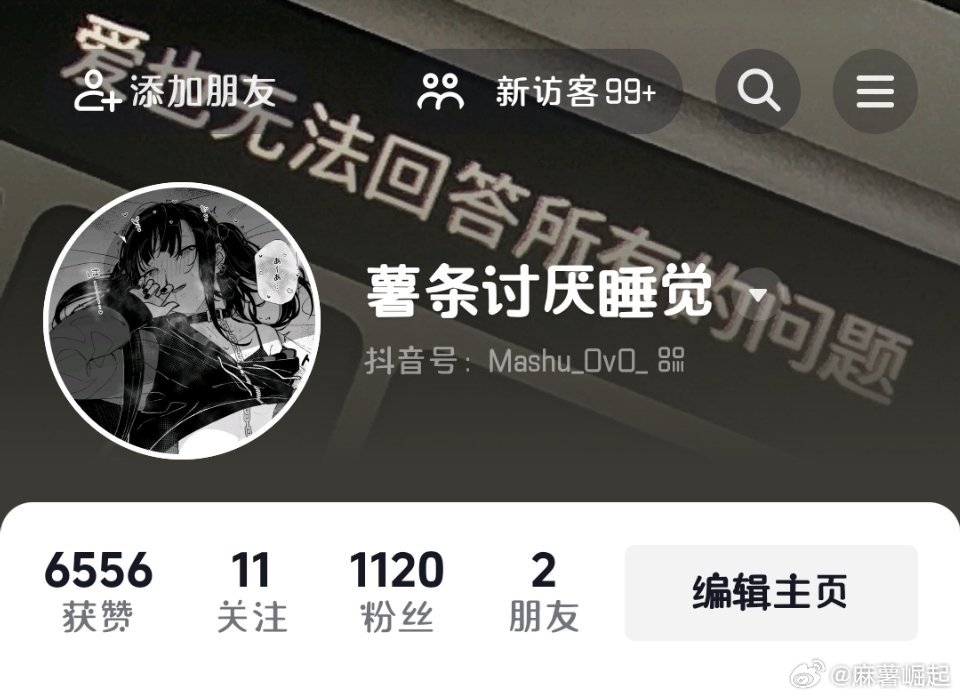Open the QR code next to 抖音号

[x=673, y=361]
